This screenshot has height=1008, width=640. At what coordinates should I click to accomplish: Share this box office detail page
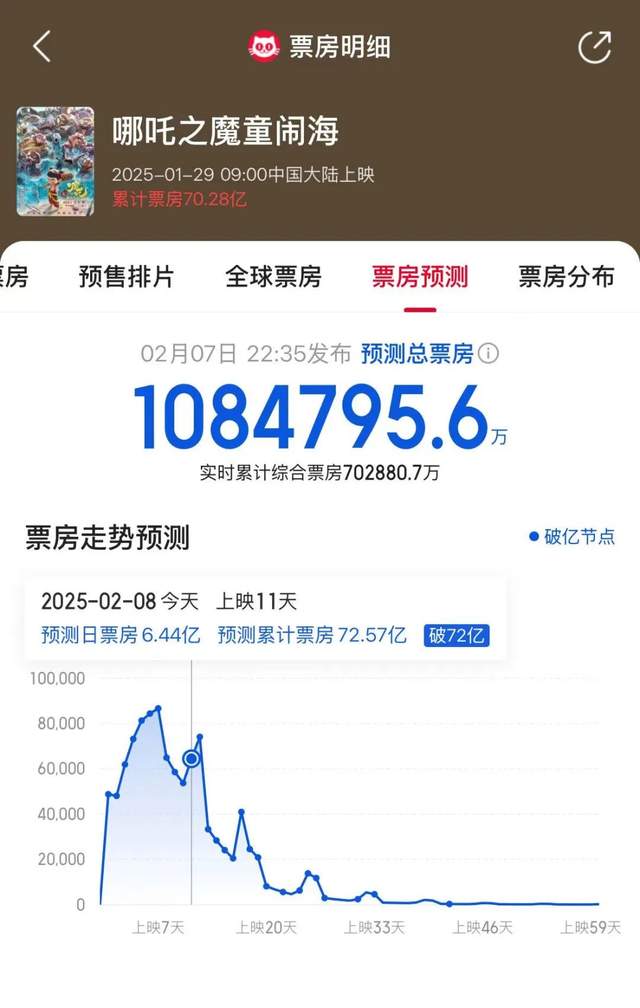coord(595,47)
